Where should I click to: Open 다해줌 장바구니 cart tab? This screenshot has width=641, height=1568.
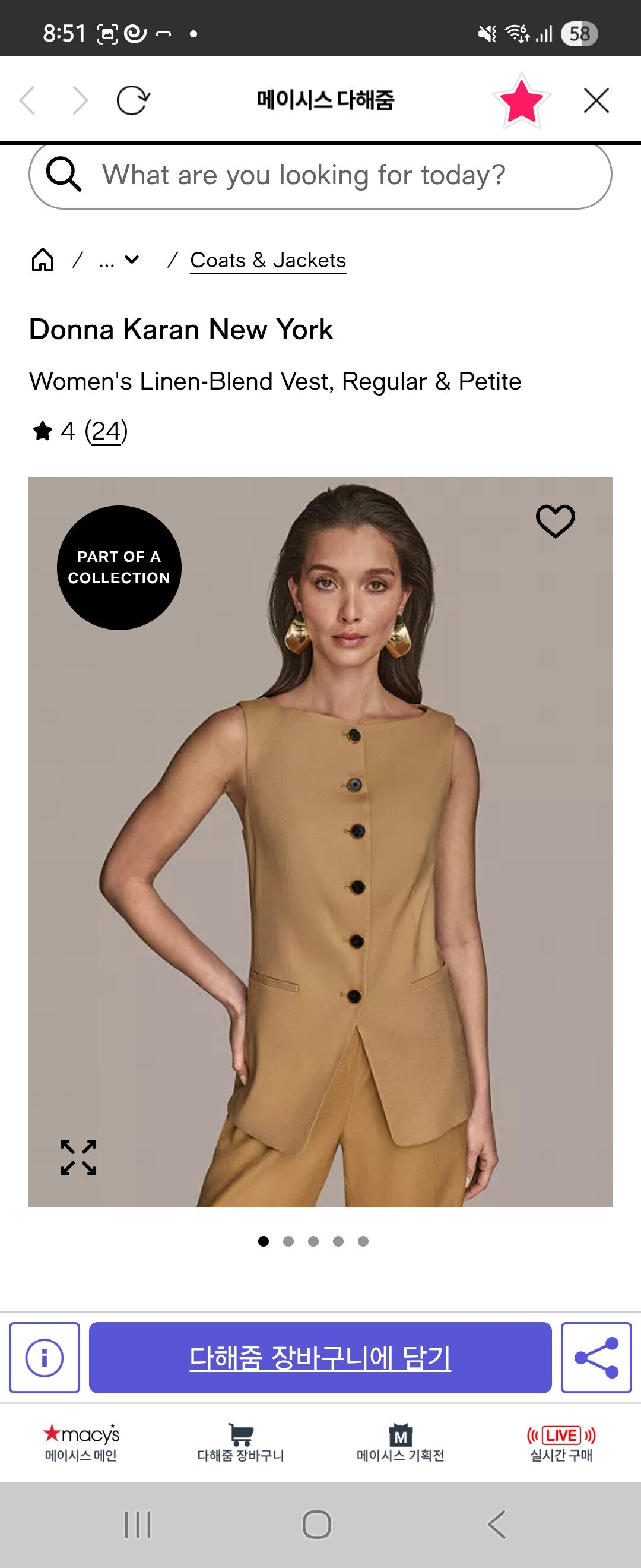[x=241, y=1443]
